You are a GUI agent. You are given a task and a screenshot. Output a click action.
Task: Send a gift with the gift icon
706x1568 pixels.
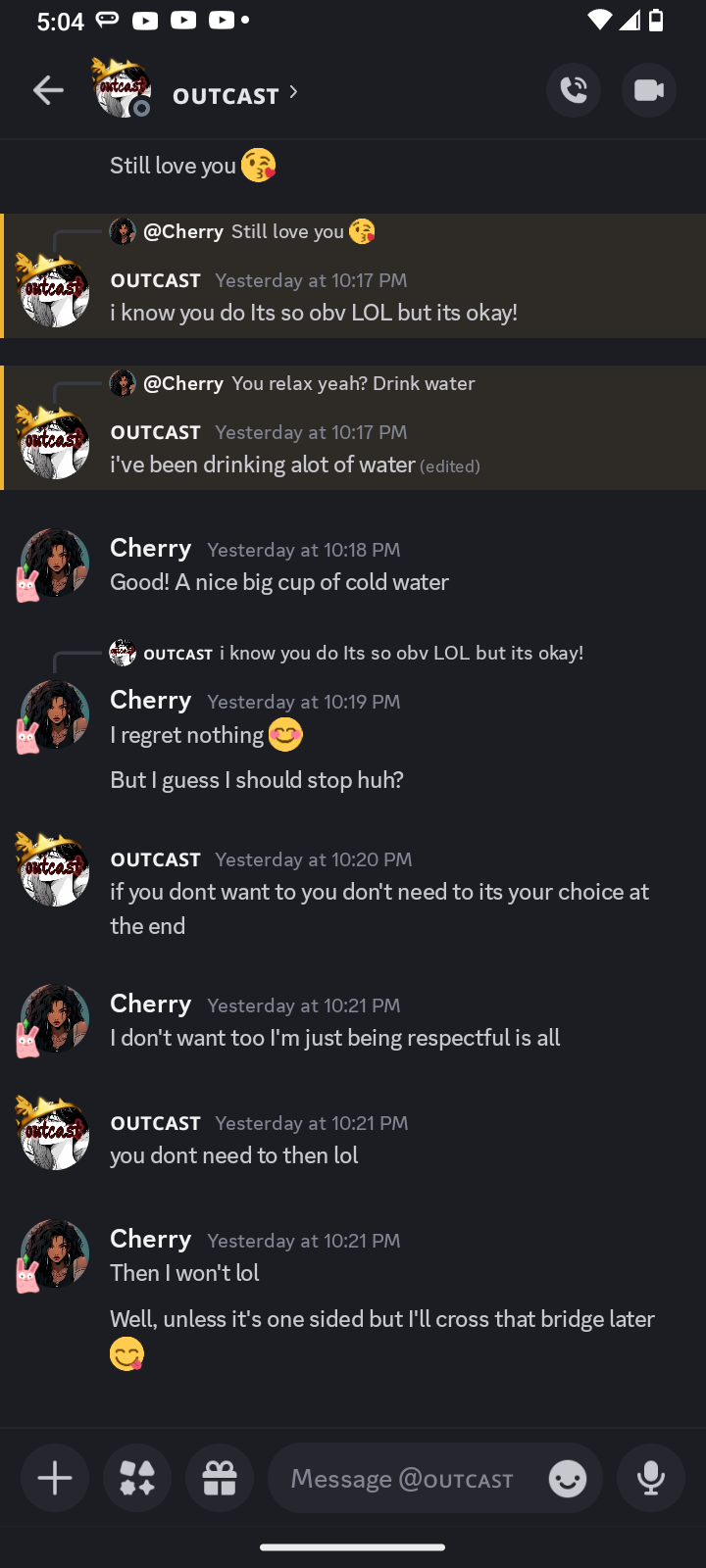220,1478
